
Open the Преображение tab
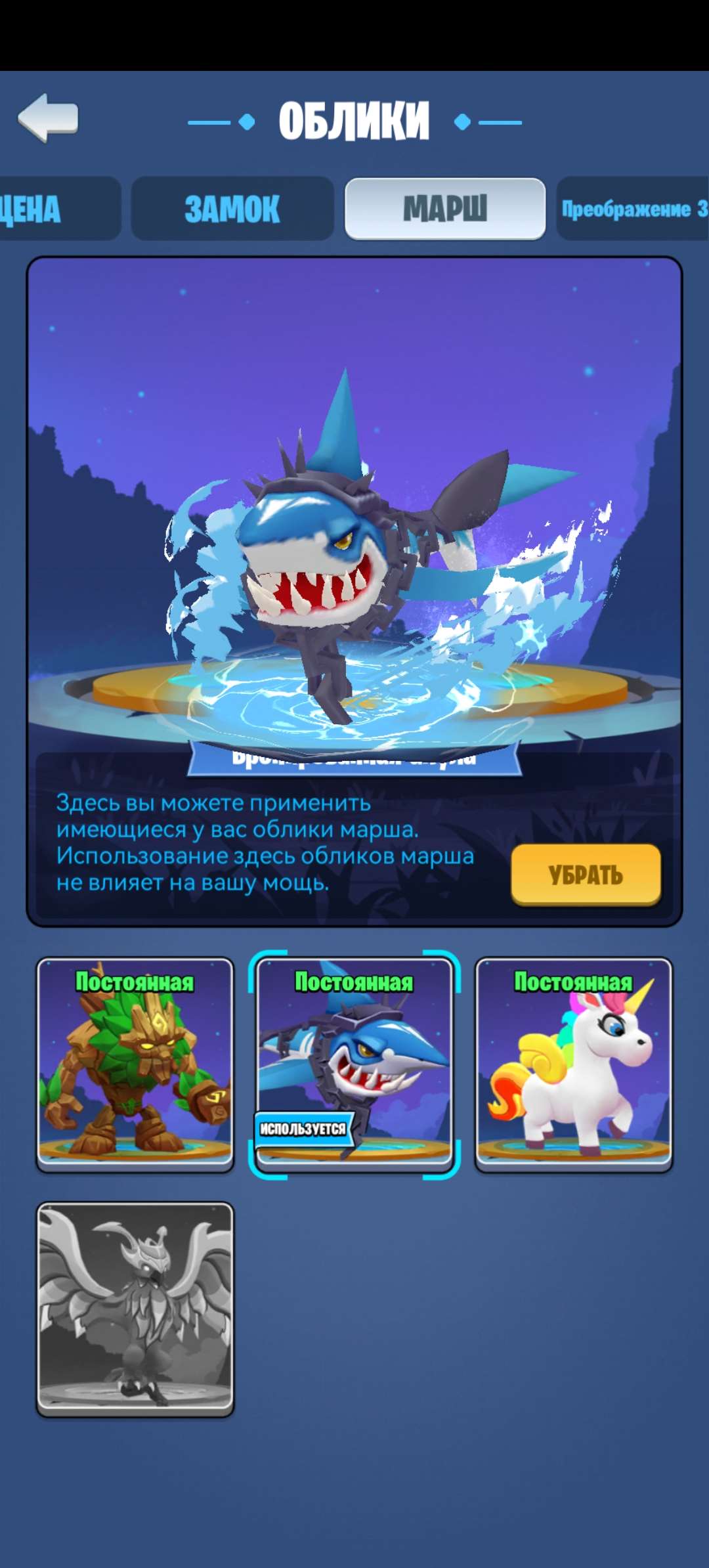(x=633, y=209)
